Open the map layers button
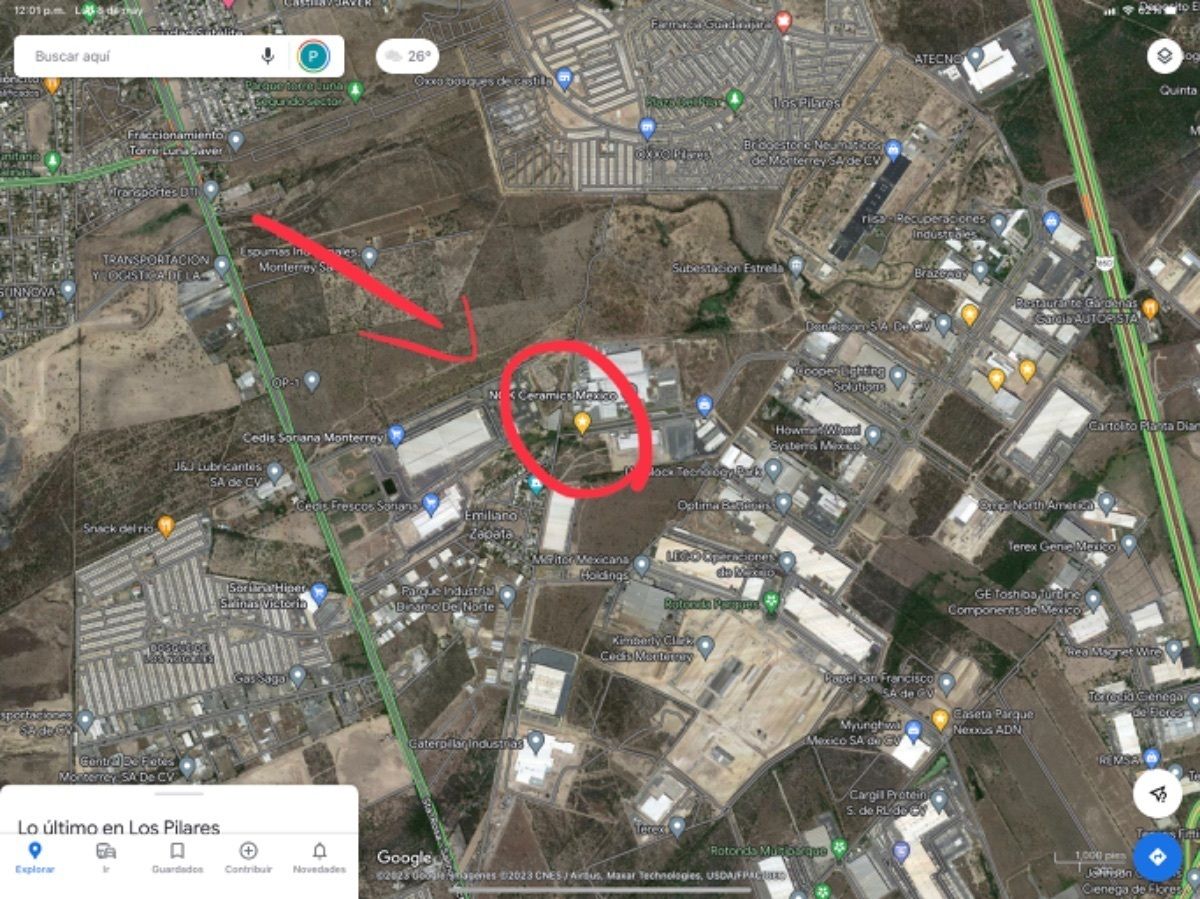The height and width of the screenshot is (899, 1200). [1164, 56]
